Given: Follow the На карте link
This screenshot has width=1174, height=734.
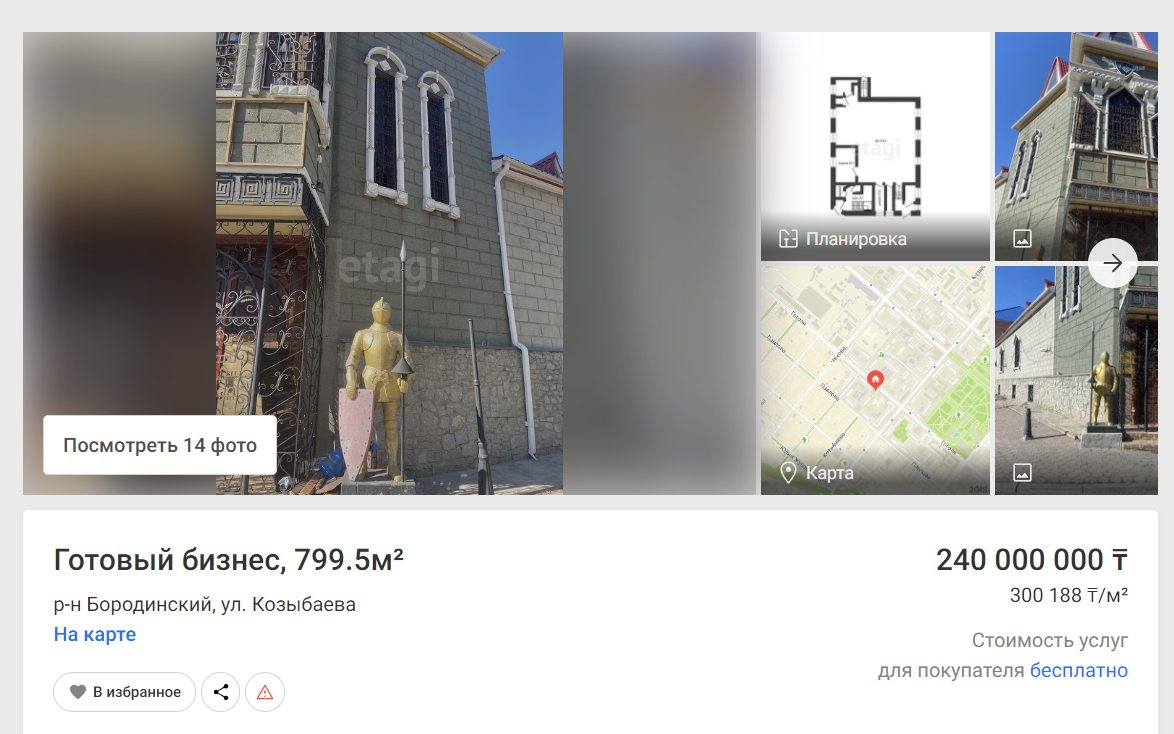Looking at the screenshot, I should (95, 634).
